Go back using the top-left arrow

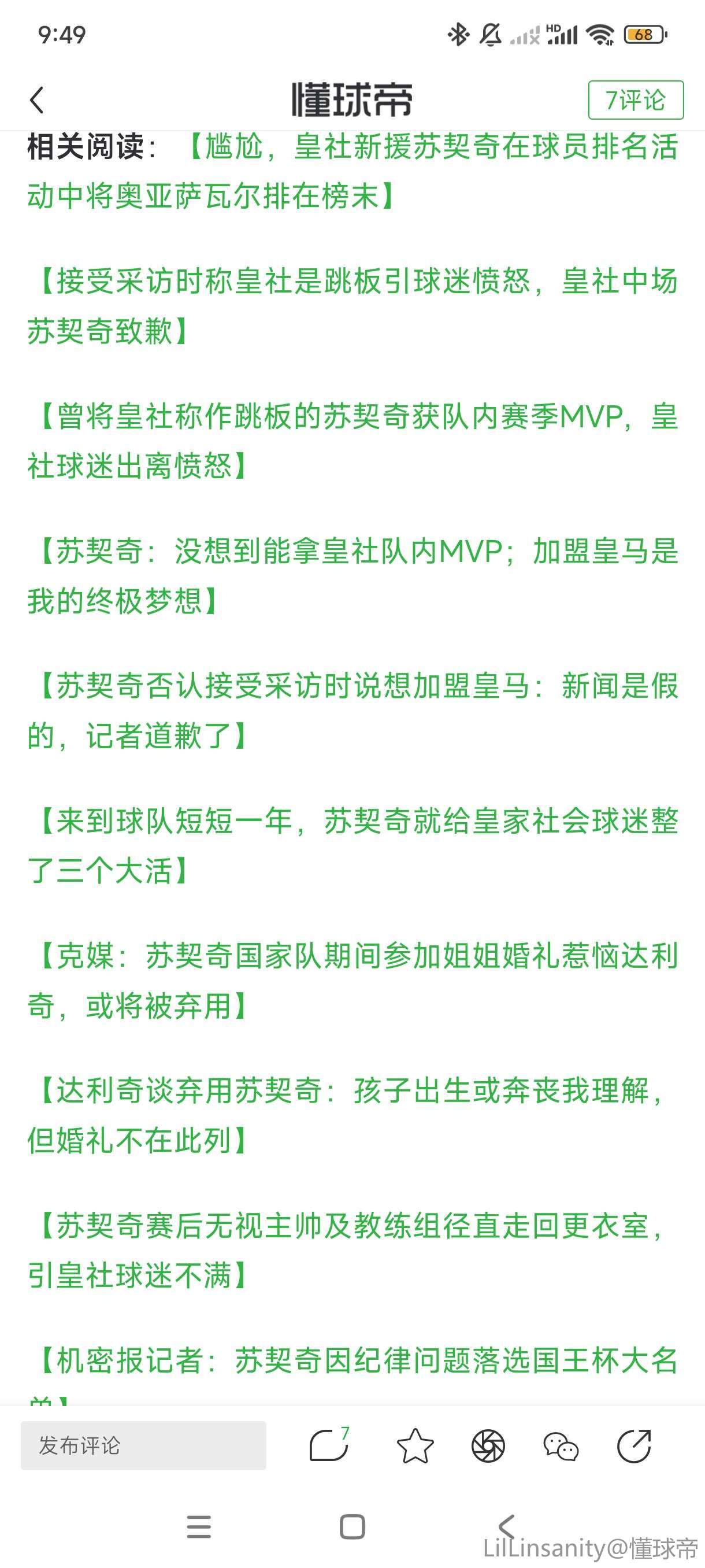pos(37,101)
